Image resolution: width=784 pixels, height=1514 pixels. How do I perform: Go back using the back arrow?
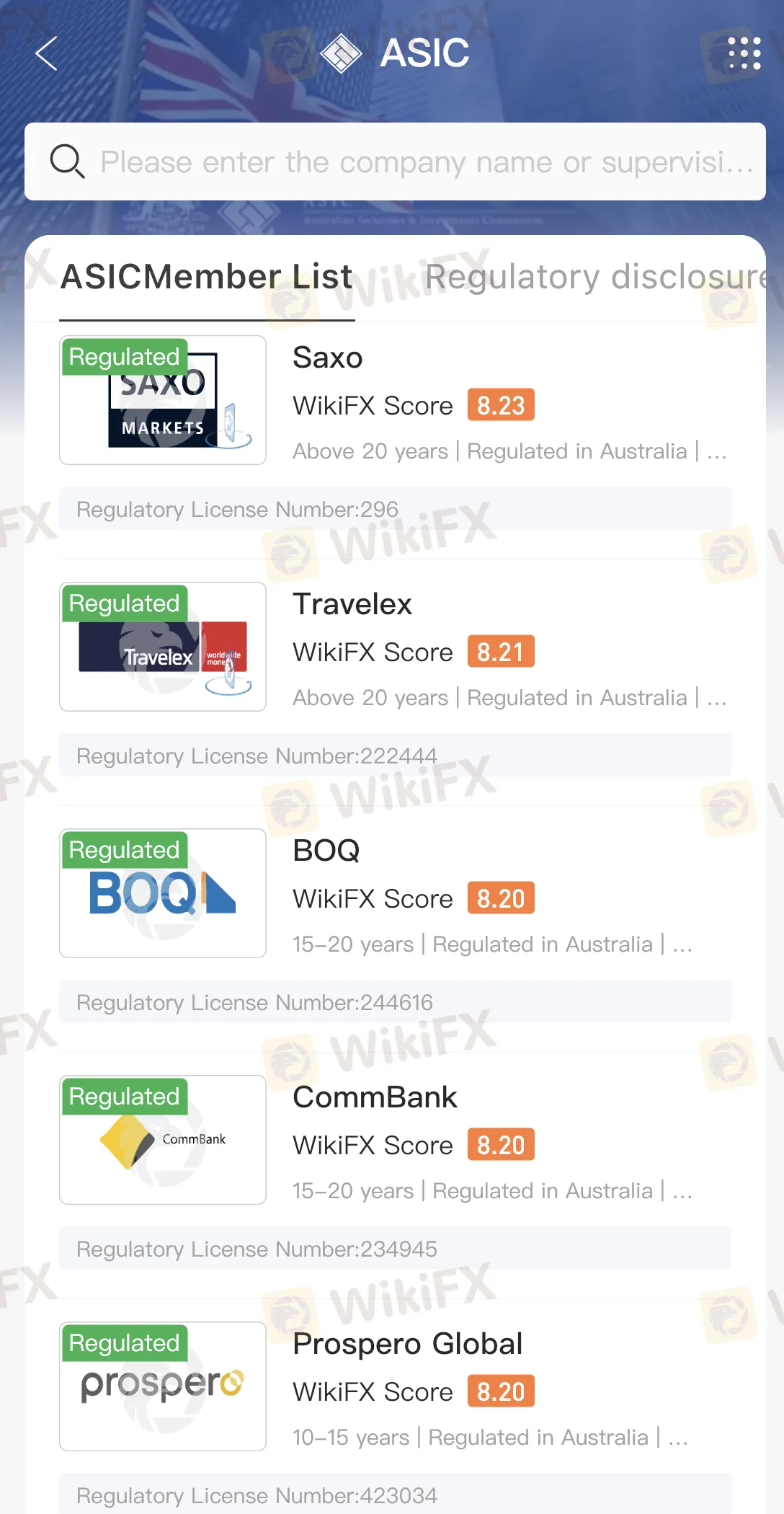(x=46, y=54)
